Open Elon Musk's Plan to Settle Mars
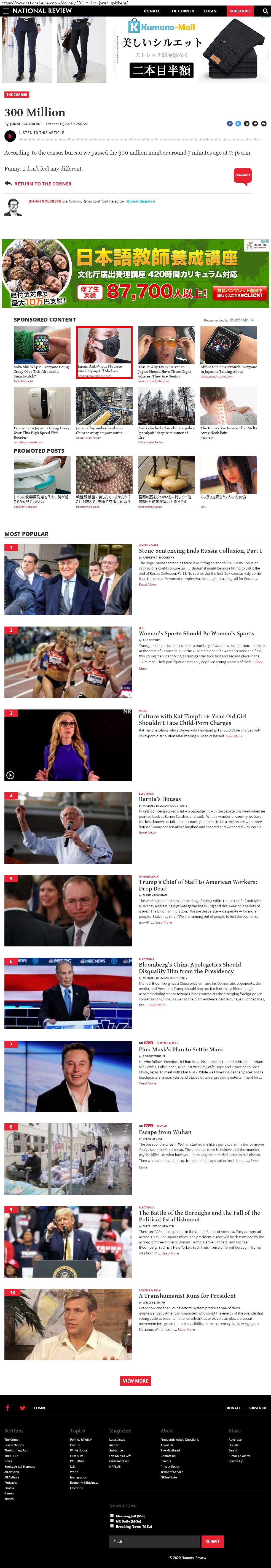This screenshot has height=1568, width=271. point(180,1049)
